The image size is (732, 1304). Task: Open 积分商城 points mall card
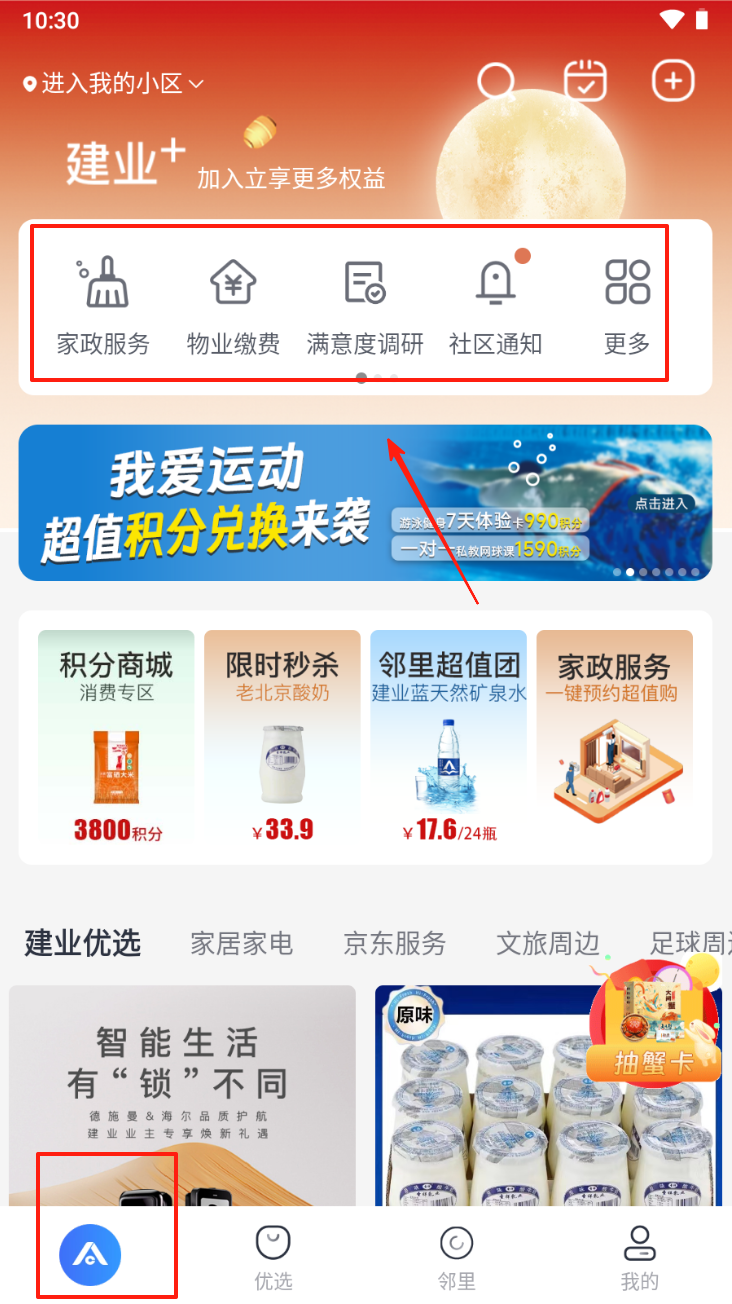coord(116,737)
